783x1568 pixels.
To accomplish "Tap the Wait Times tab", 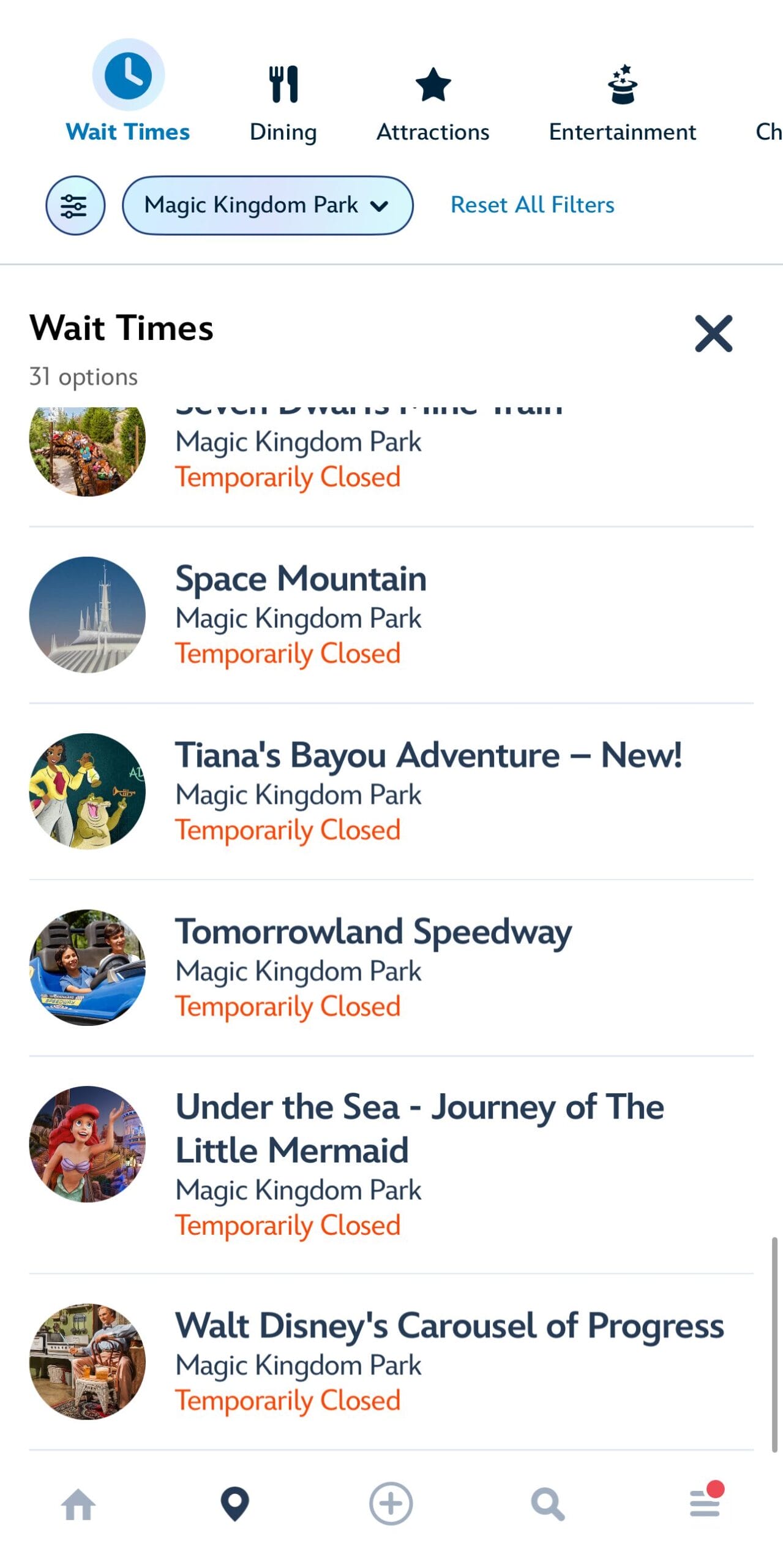I will point(128,92).
